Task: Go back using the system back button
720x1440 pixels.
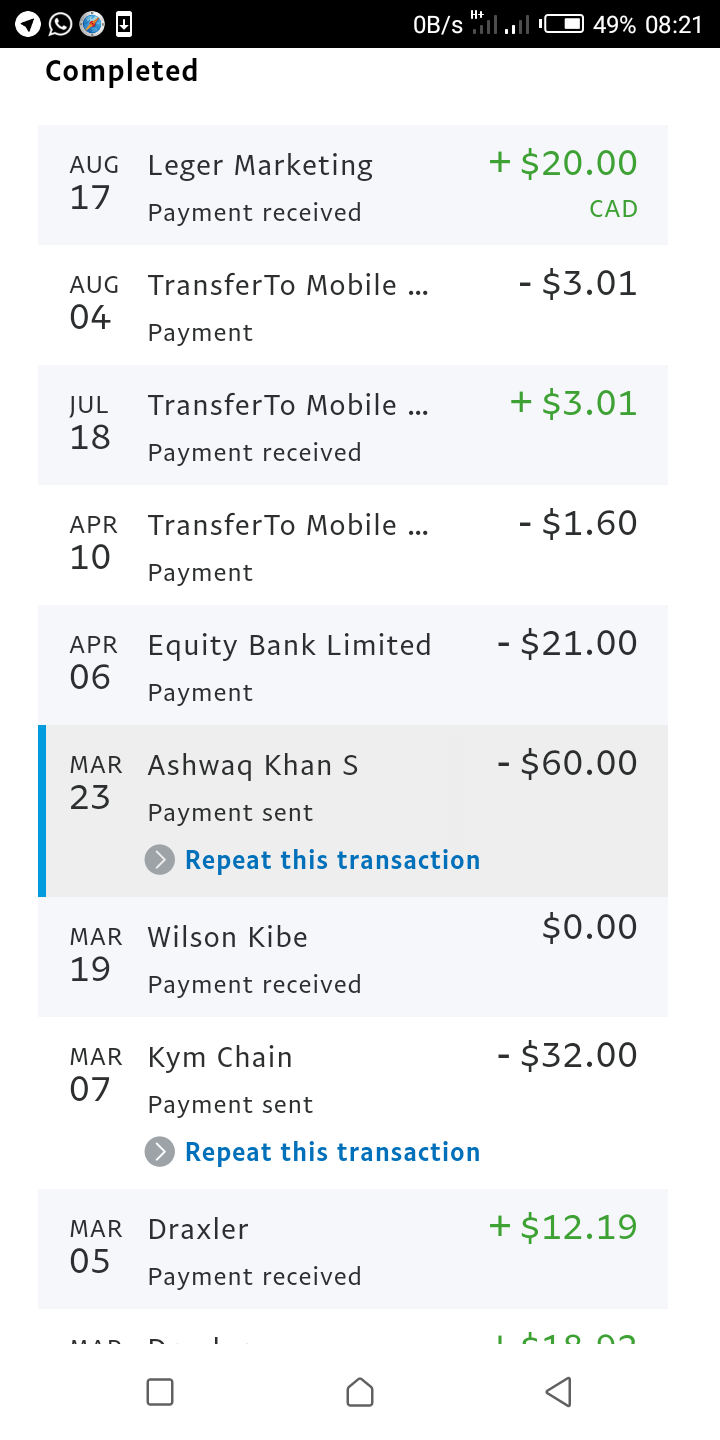Action: click(x=558, y=1391)
